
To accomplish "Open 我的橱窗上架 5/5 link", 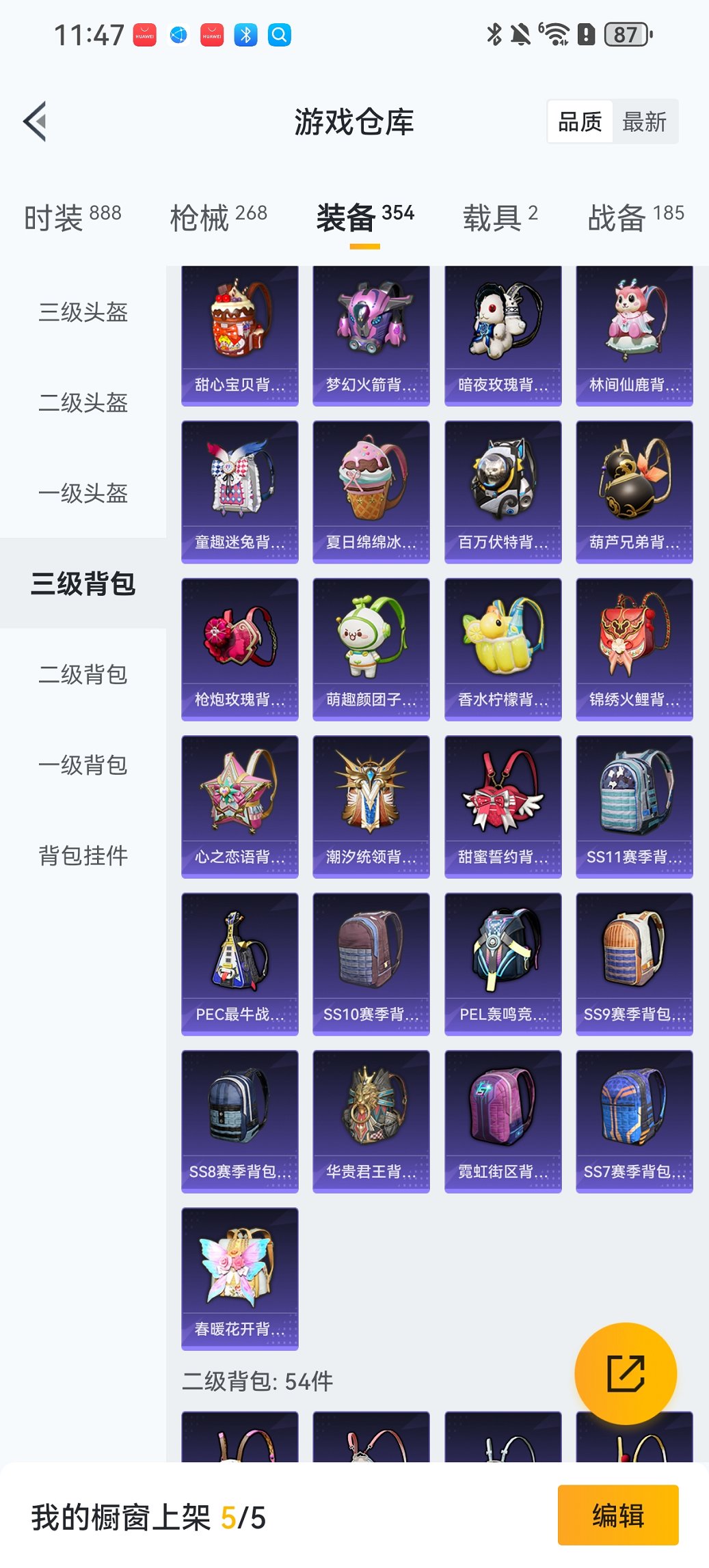I will [x=147, y=1515].
